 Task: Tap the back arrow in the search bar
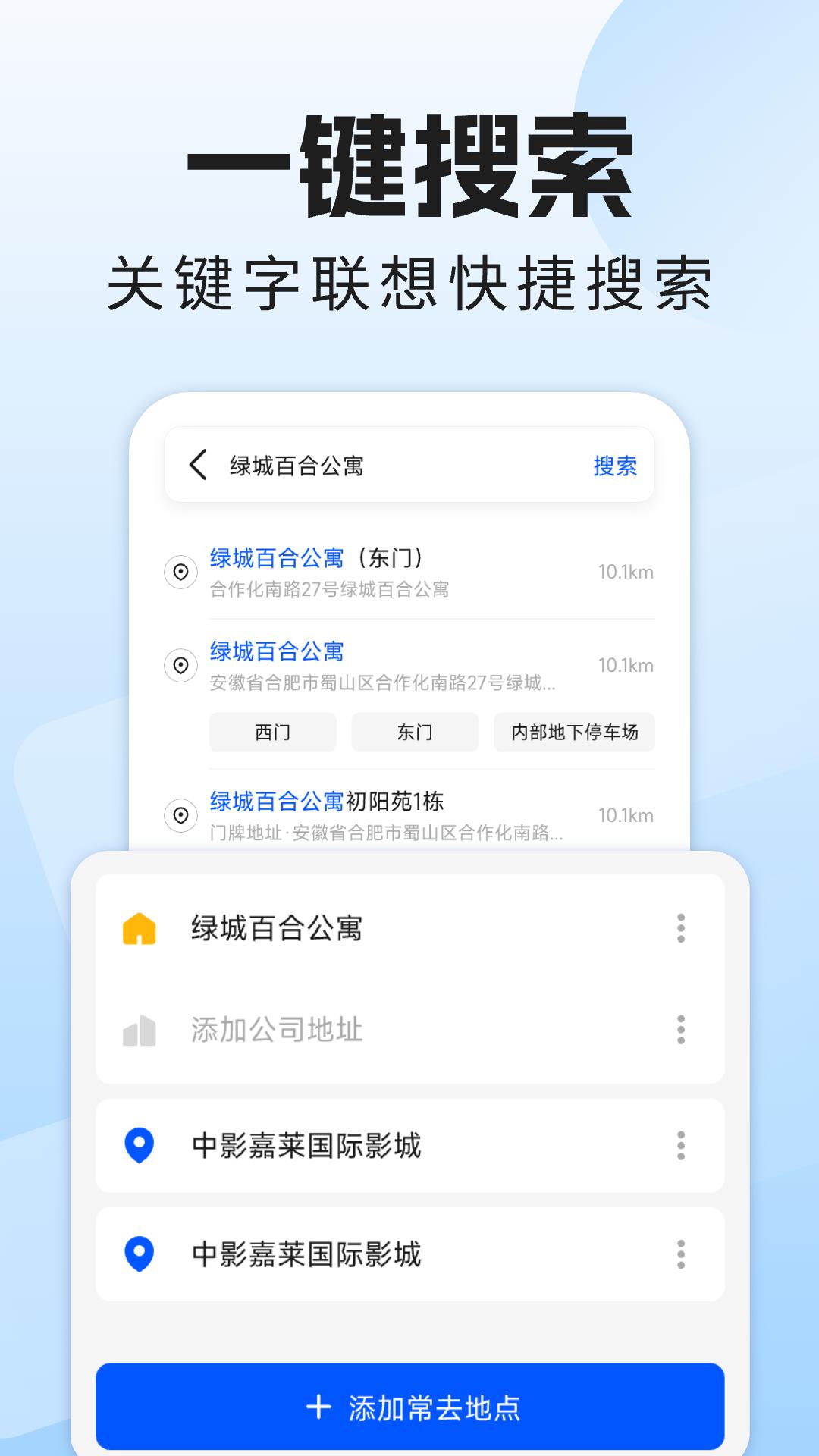(x=199, y=465)
